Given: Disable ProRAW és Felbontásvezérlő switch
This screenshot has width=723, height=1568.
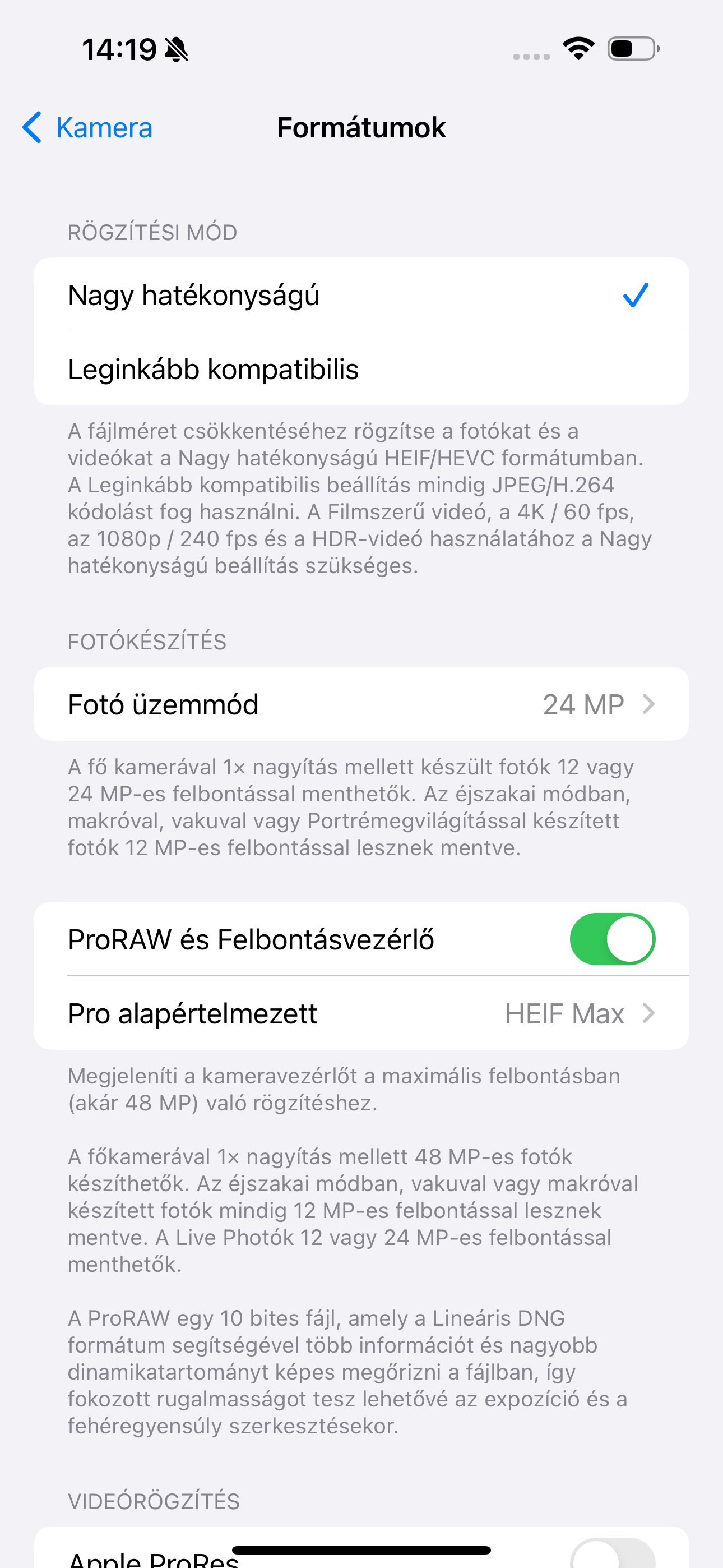Looking at the screenshot, I should click(x=612, y=939).
